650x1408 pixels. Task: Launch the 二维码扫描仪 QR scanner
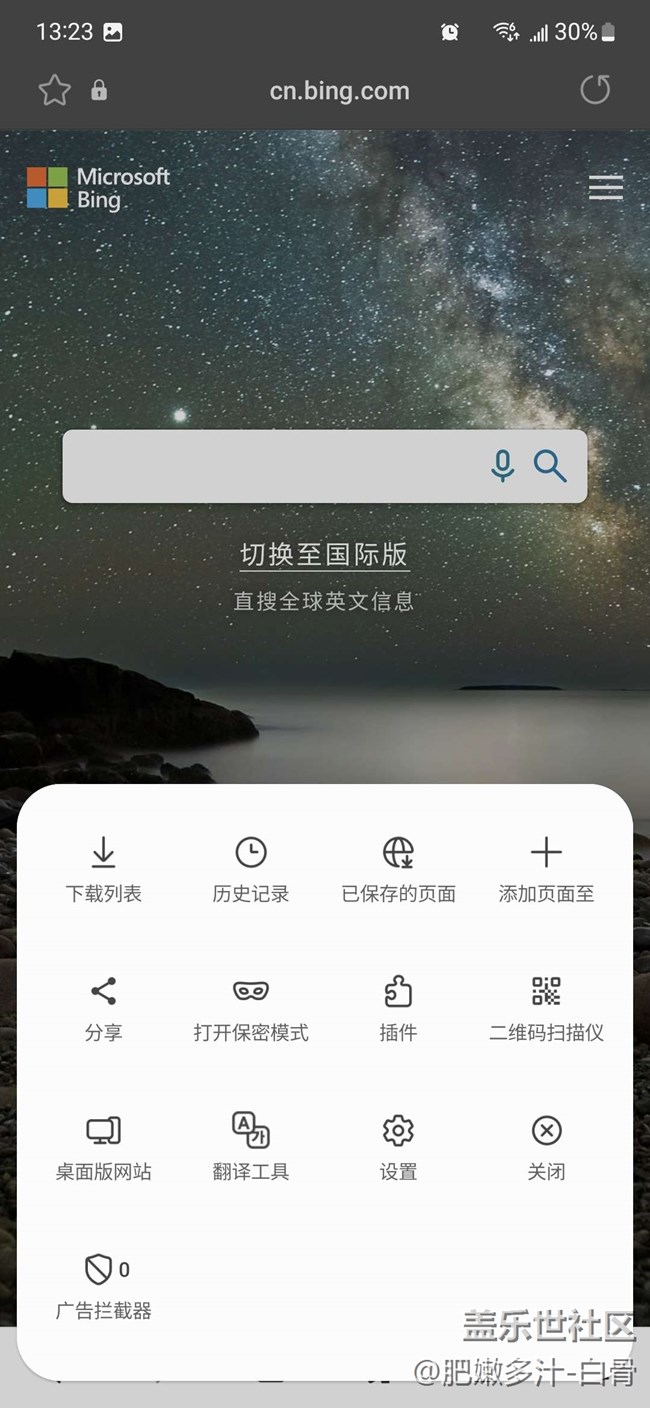point(546,1007)
